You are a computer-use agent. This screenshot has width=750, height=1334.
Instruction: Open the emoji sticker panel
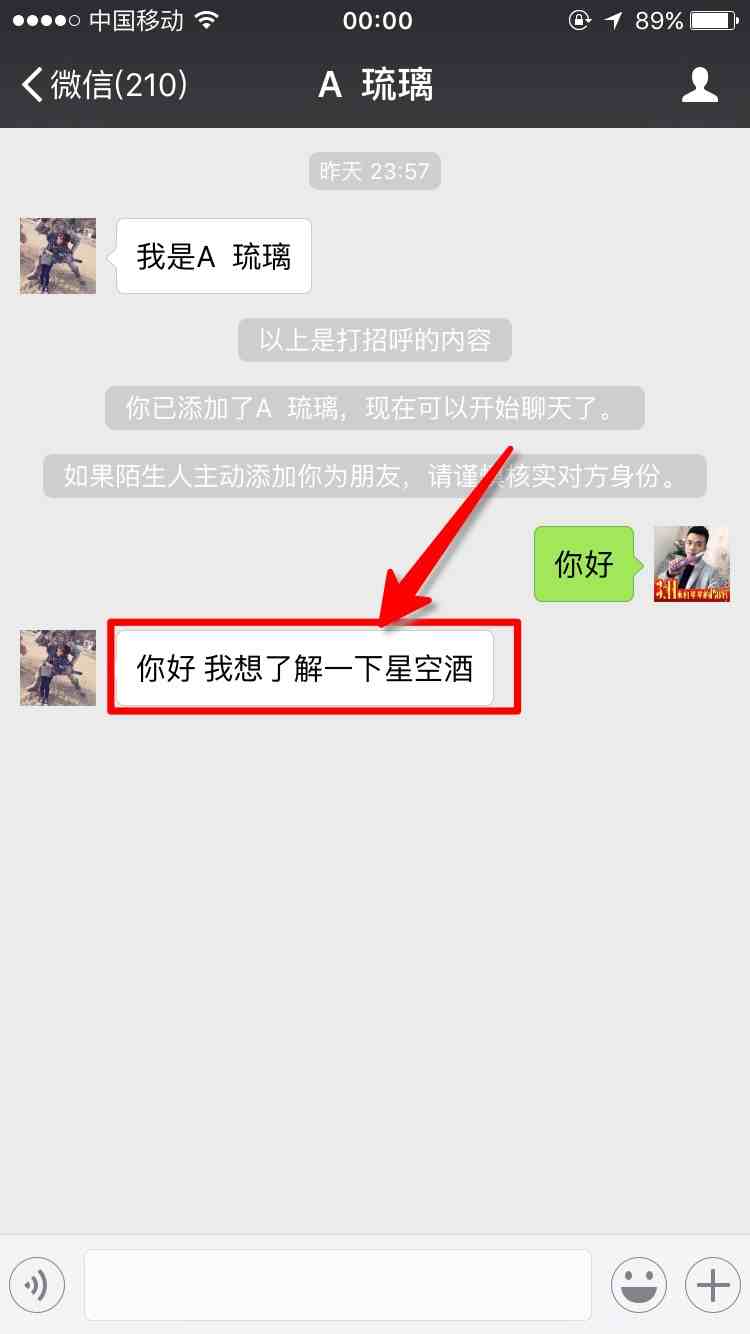638,1285
